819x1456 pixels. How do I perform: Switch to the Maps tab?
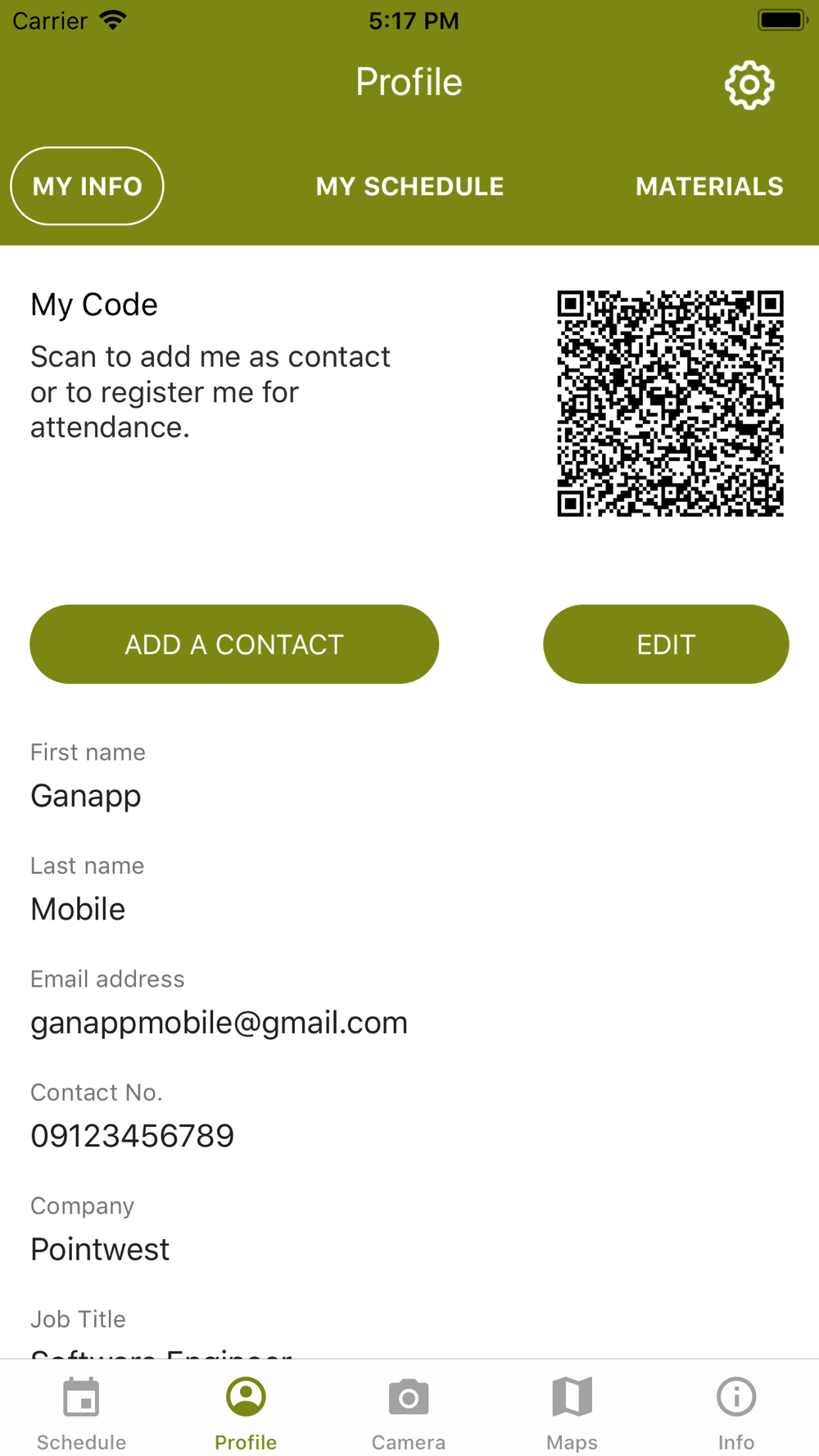572,1414
